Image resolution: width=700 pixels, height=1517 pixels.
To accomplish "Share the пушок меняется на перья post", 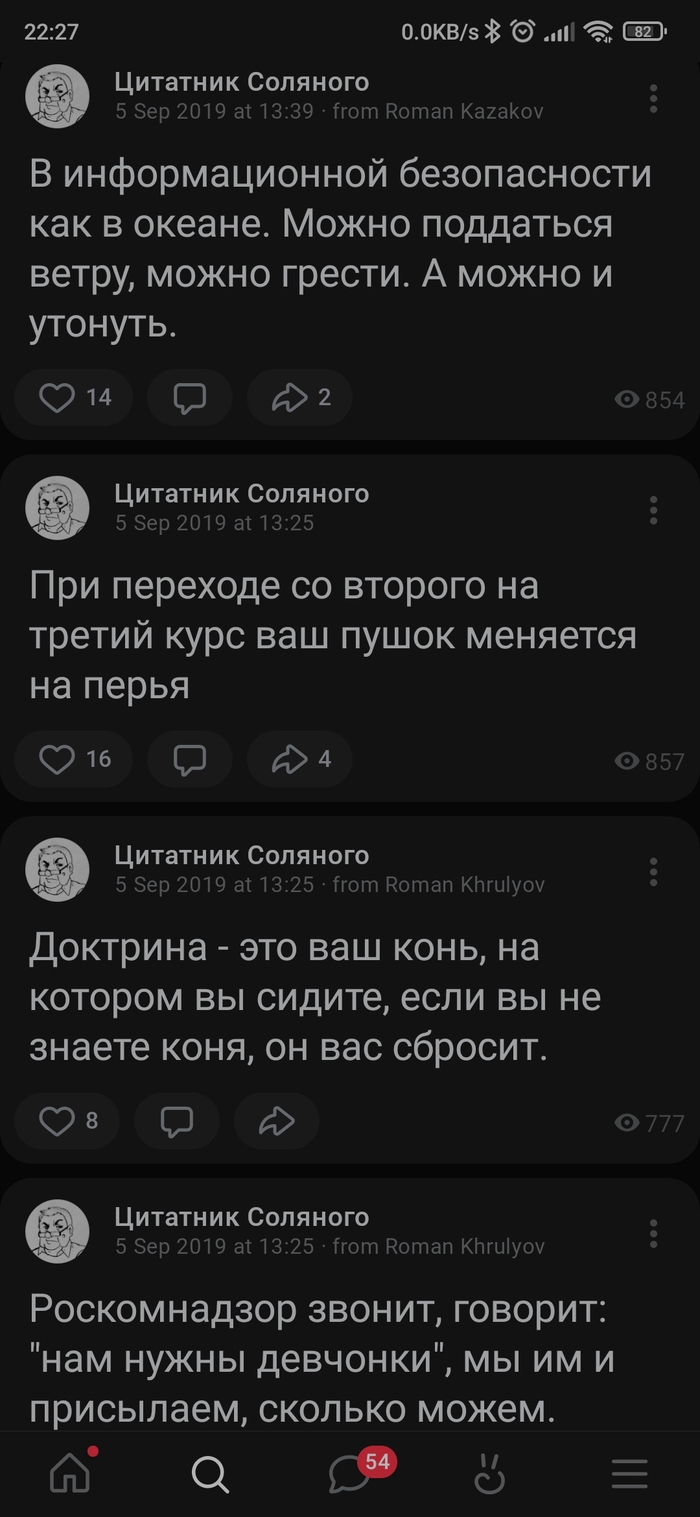I will click(x=299, y=759).
